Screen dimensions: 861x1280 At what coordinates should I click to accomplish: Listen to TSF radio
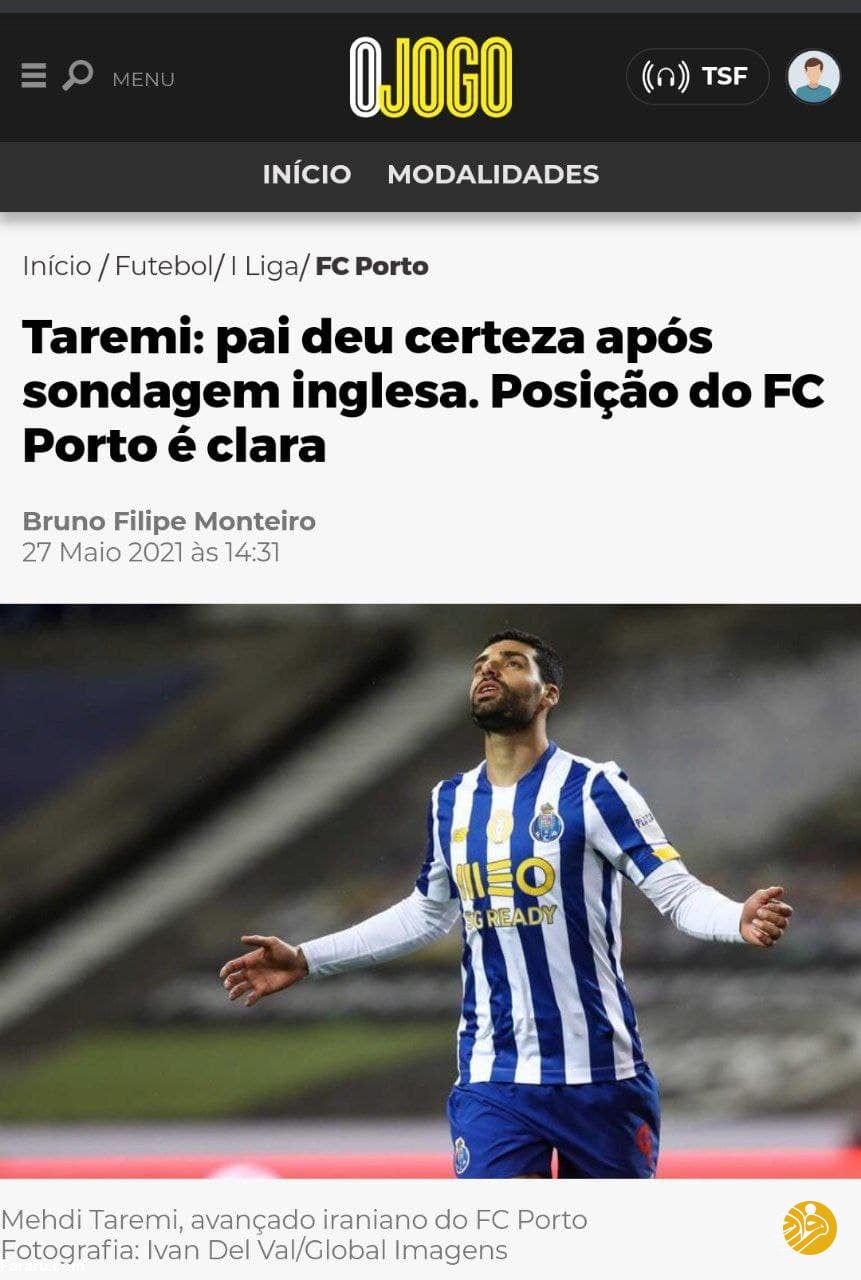[x=697, y=77]
